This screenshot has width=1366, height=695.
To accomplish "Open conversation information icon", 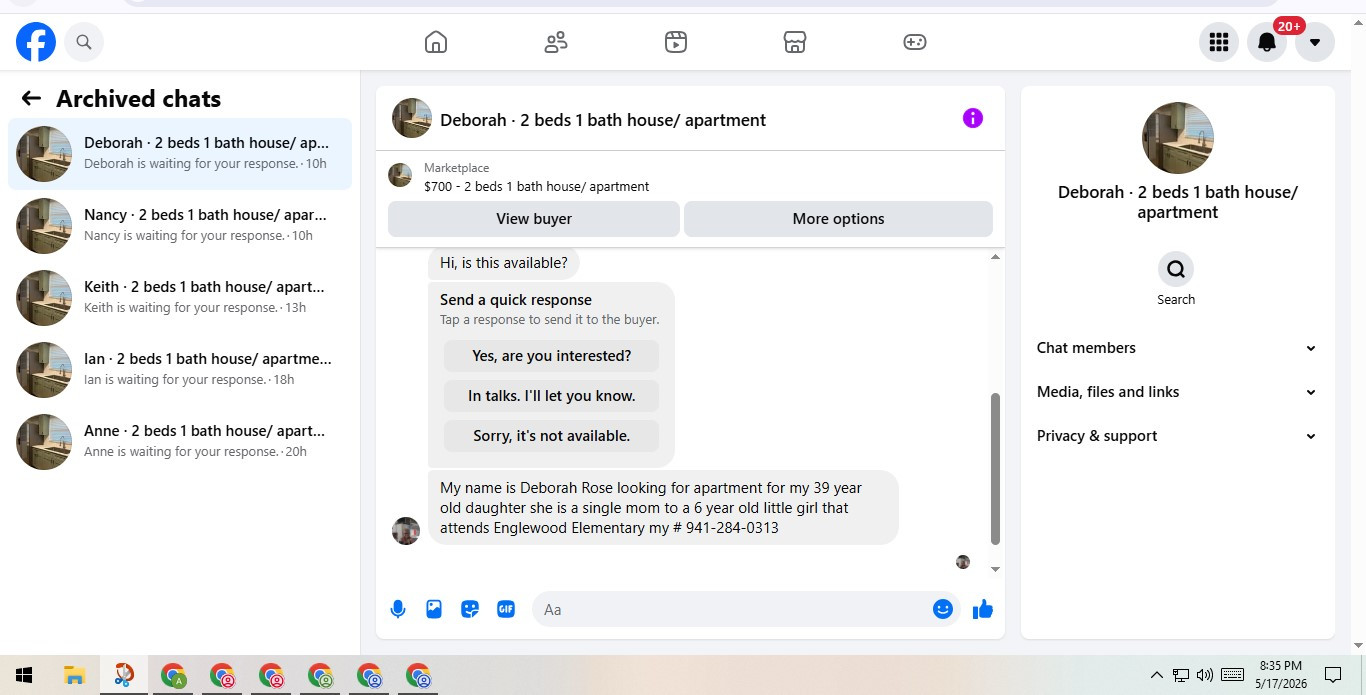I will point(973,118).
